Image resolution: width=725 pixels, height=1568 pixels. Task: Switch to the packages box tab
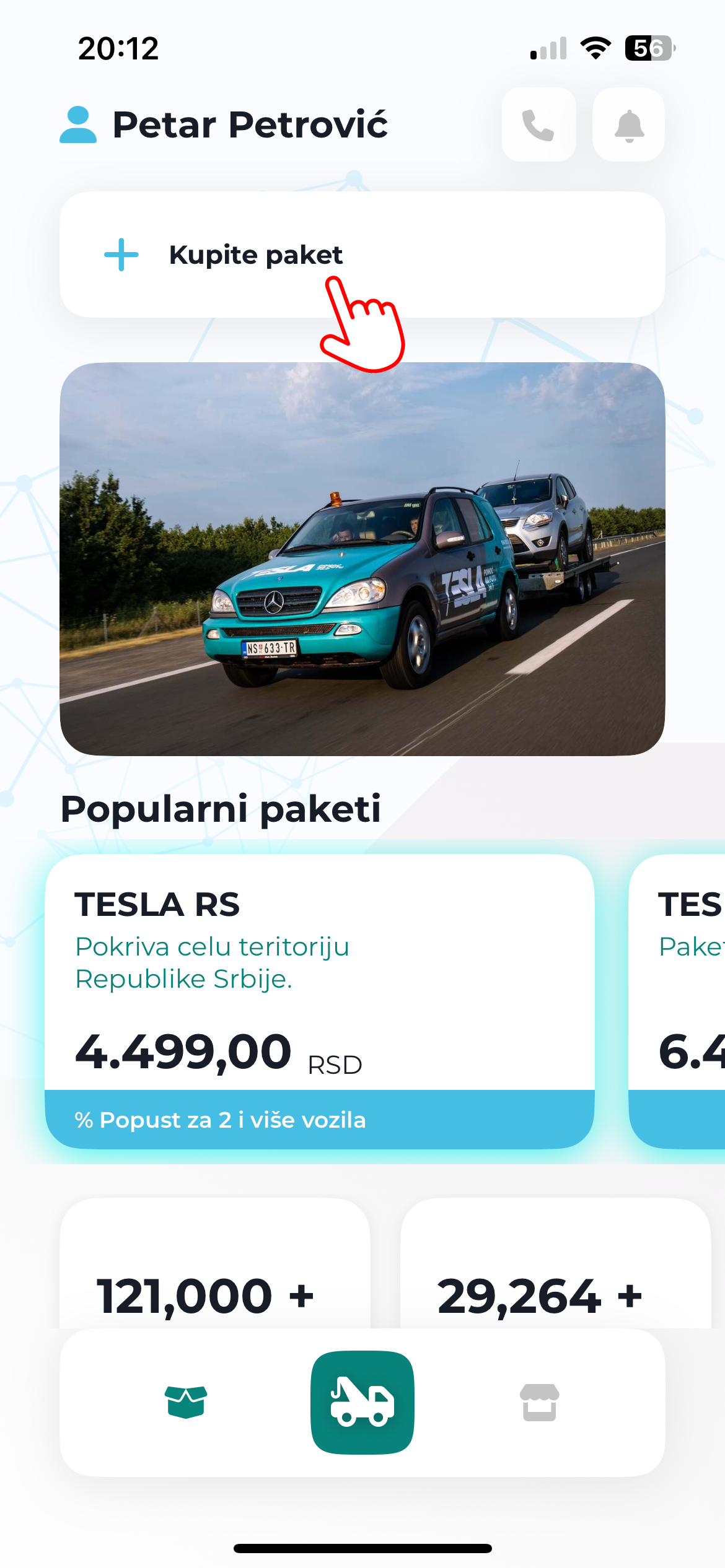(186, 1402)
